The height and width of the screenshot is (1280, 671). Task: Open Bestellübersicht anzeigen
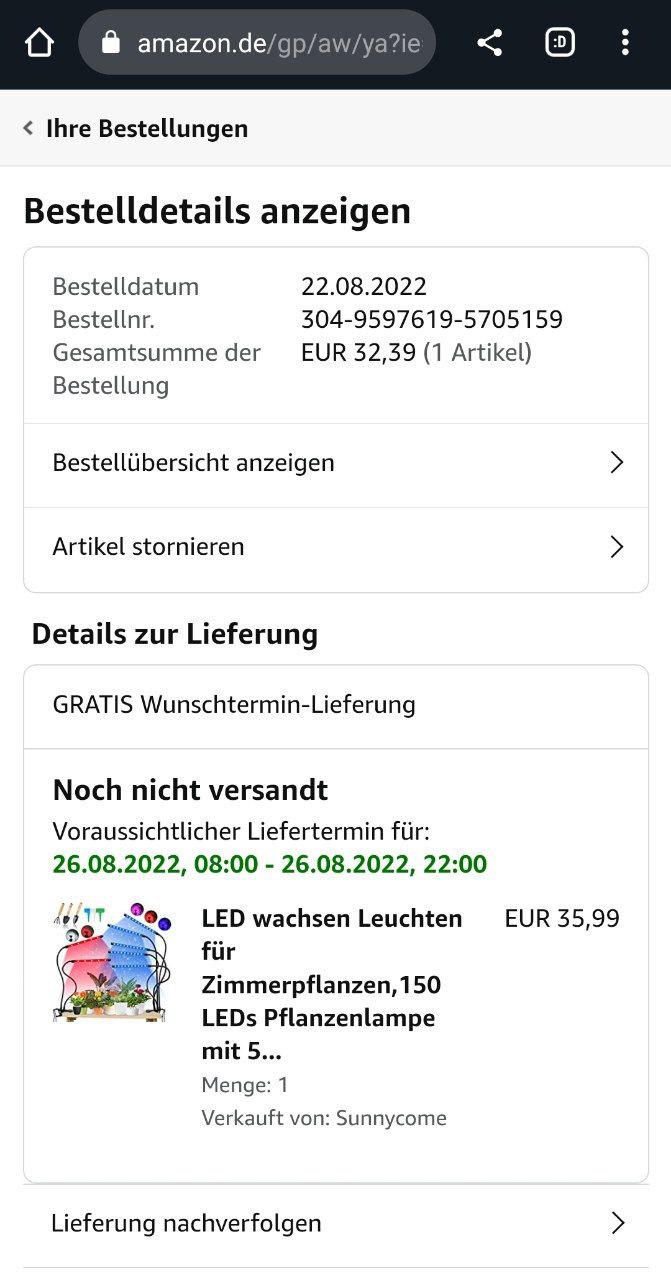coord(336,463)
